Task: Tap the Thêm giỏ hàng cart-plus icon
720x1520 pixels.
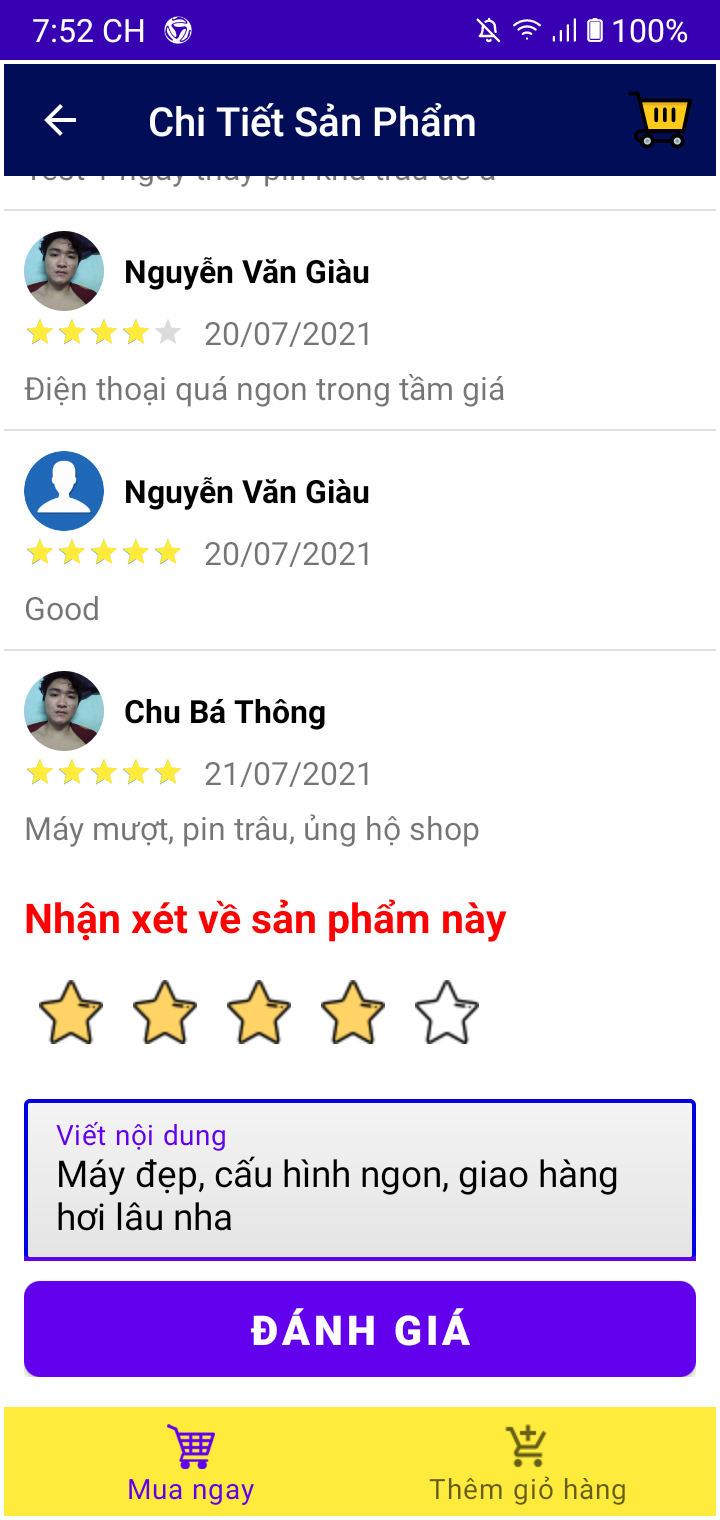Action: (x=528, y=1442)
